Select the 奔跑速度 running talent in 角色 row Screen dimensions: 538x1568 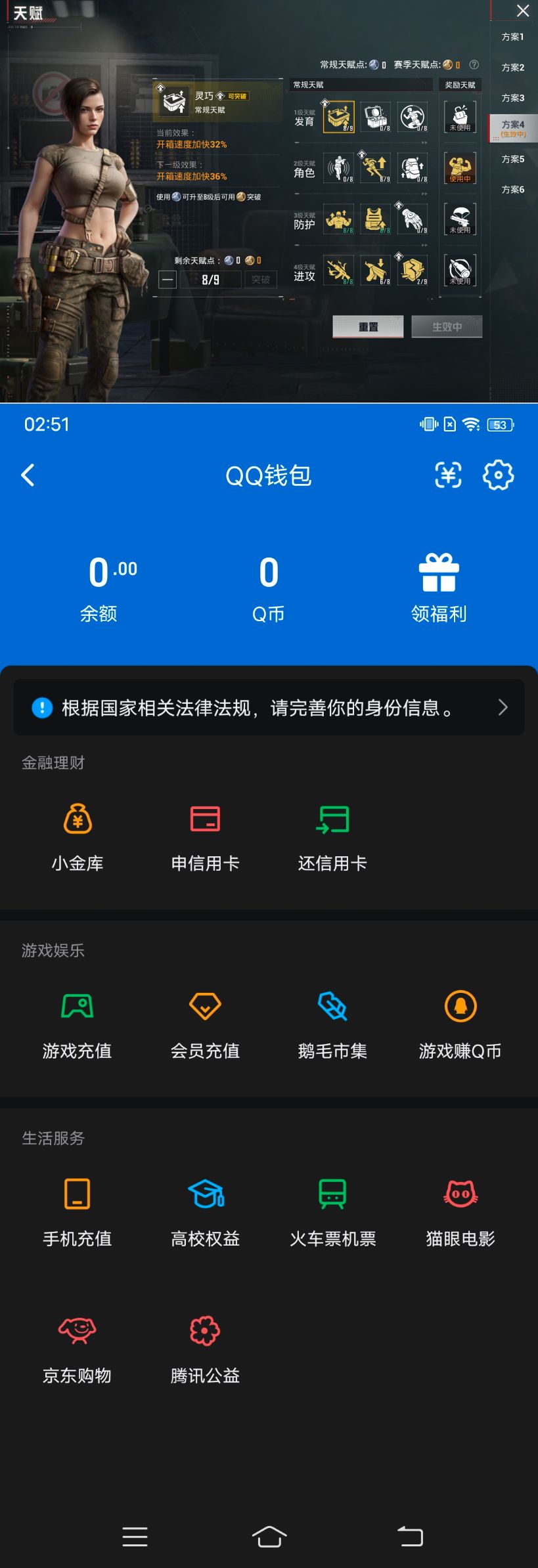[374, 167]
